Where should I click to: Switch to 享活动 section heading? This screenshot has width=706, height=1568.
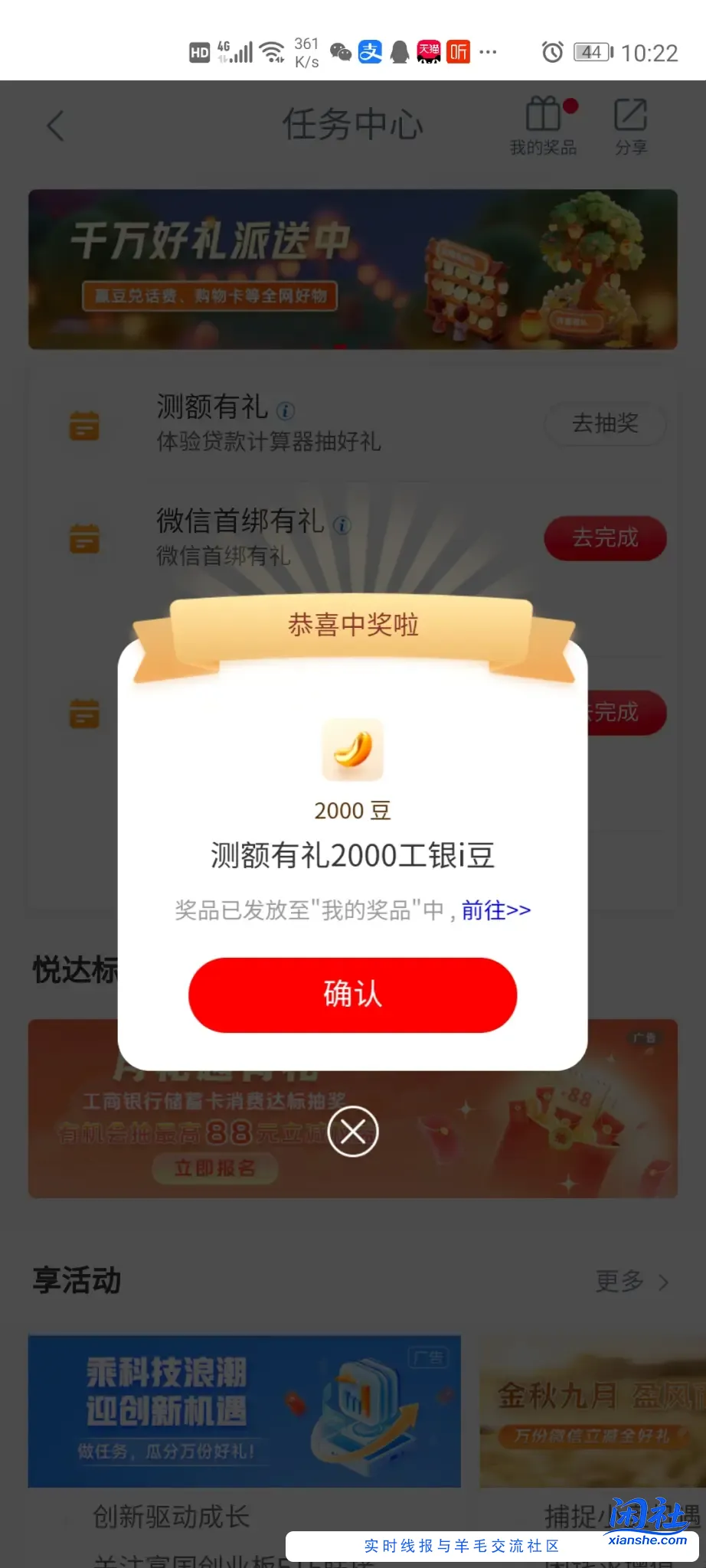click(76, 1281)
